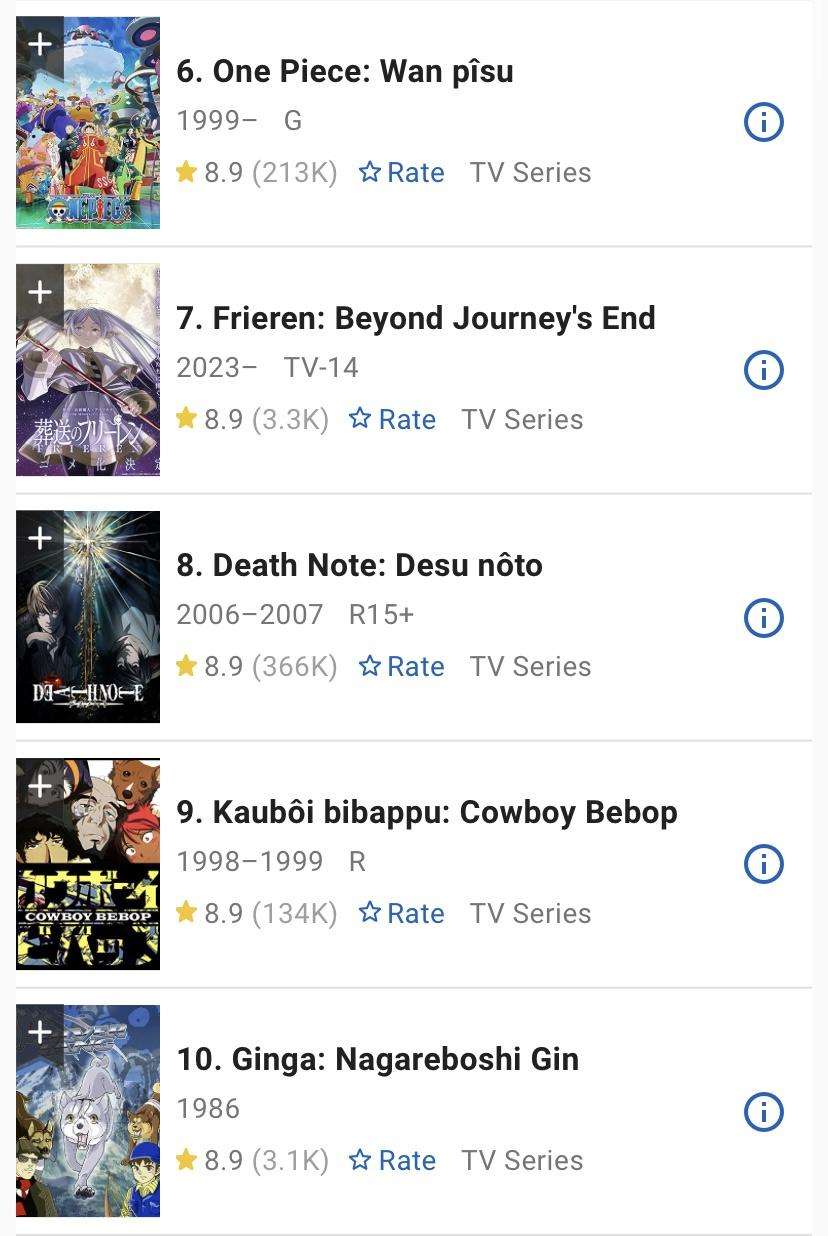The height and width of the screenshot is (1236, 828).
Task: Add One Piece to watchlist
Action: point(40,45)
